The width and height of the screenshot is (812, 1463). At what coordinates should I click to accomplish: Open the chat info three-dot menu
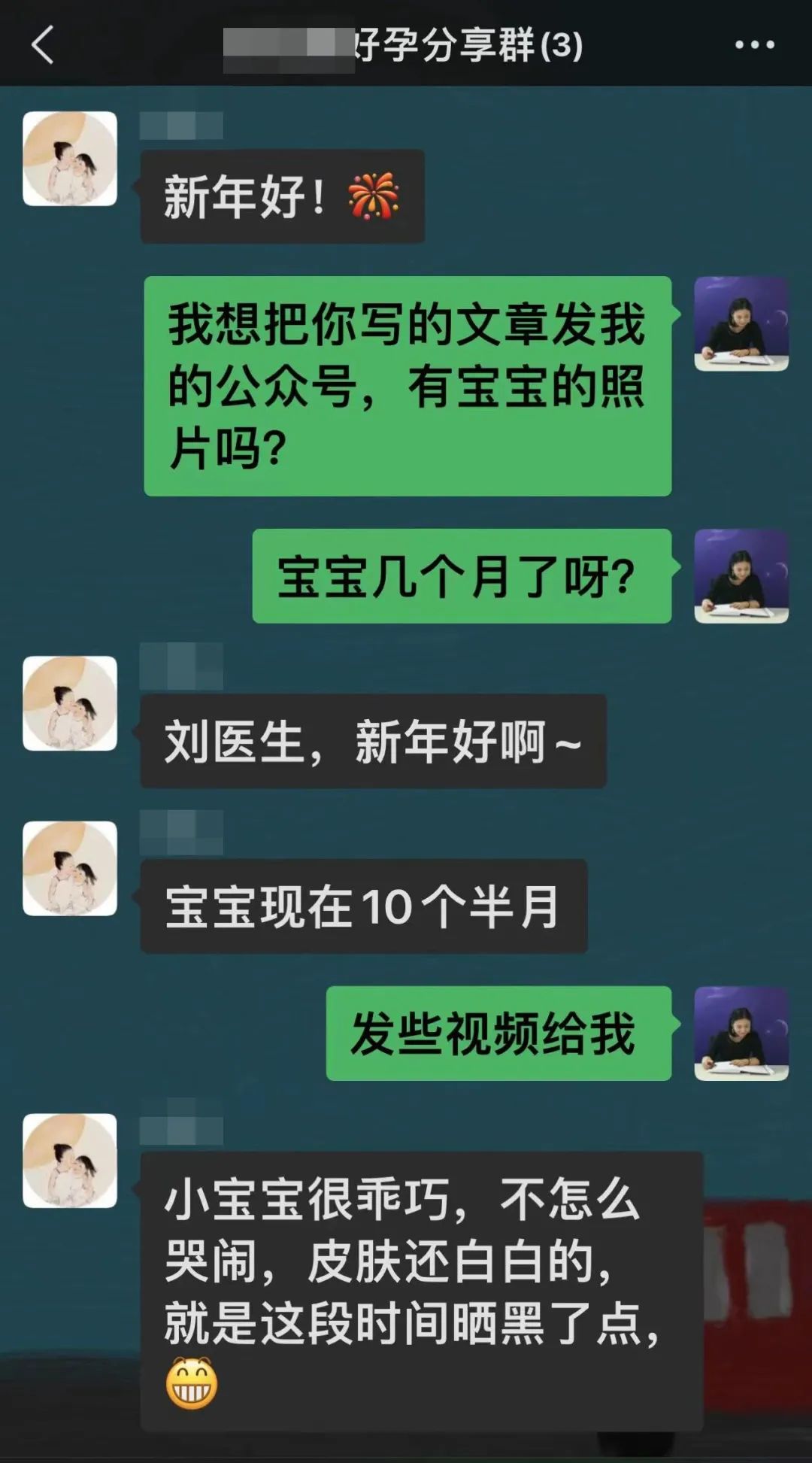(x=754, y=45)
